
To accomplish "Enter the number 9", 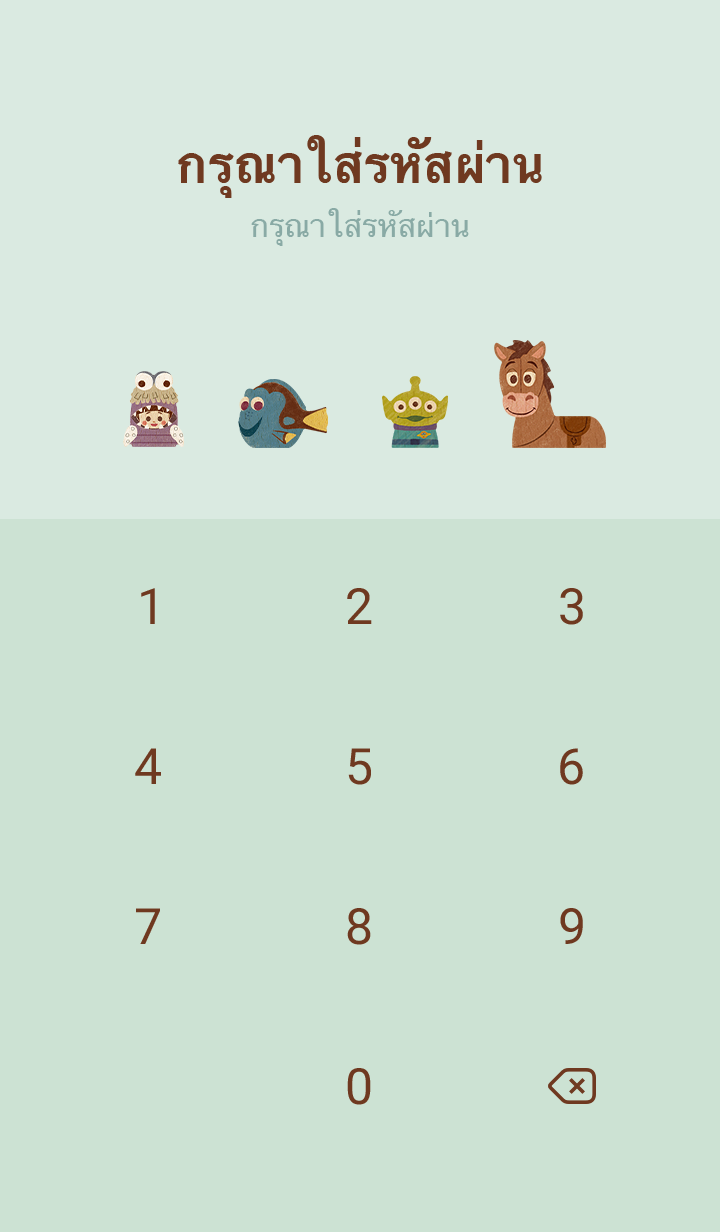I will click(x=571, y=927).
